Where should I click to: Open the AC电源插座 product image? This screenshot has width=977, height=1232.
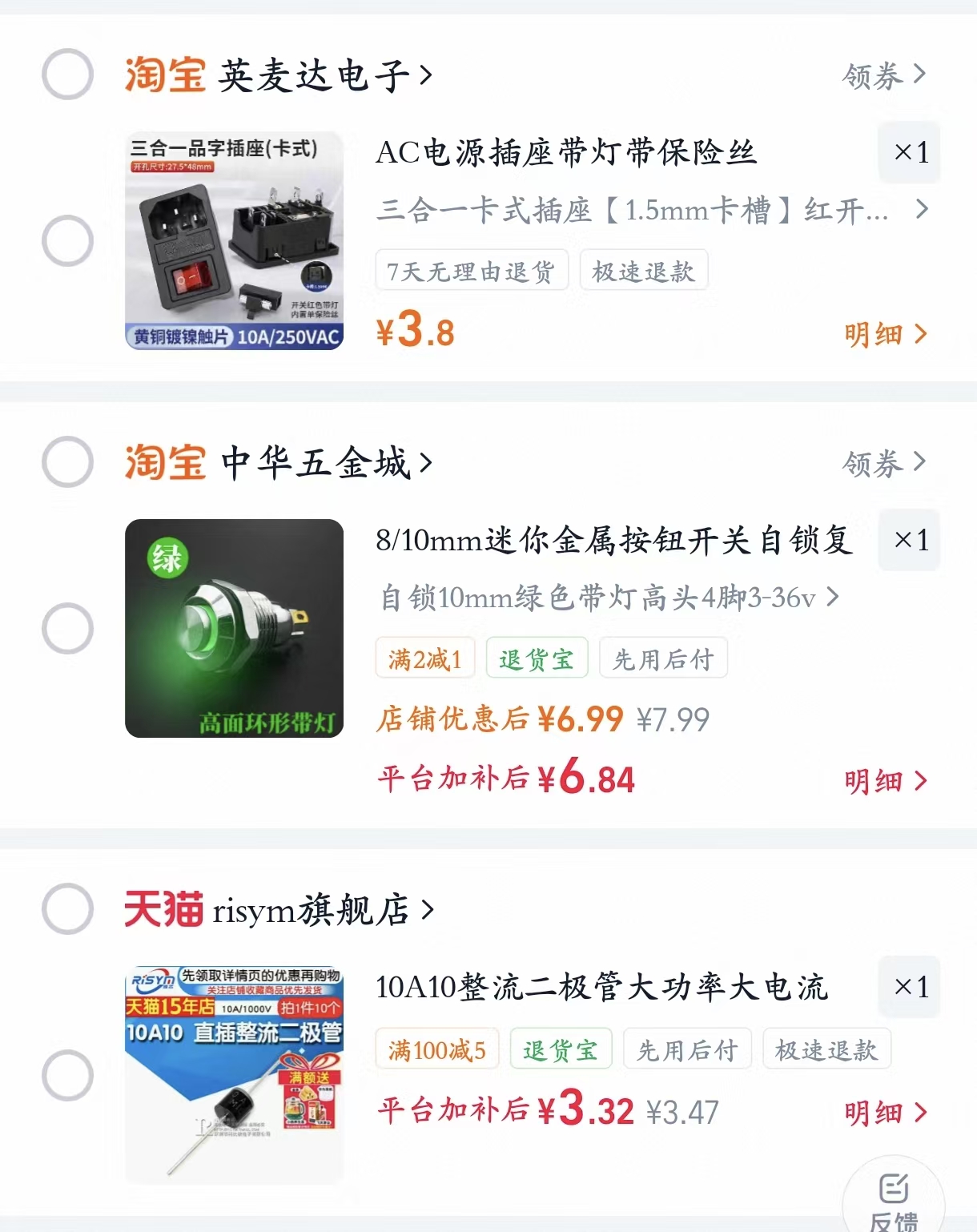pos(234,240)
